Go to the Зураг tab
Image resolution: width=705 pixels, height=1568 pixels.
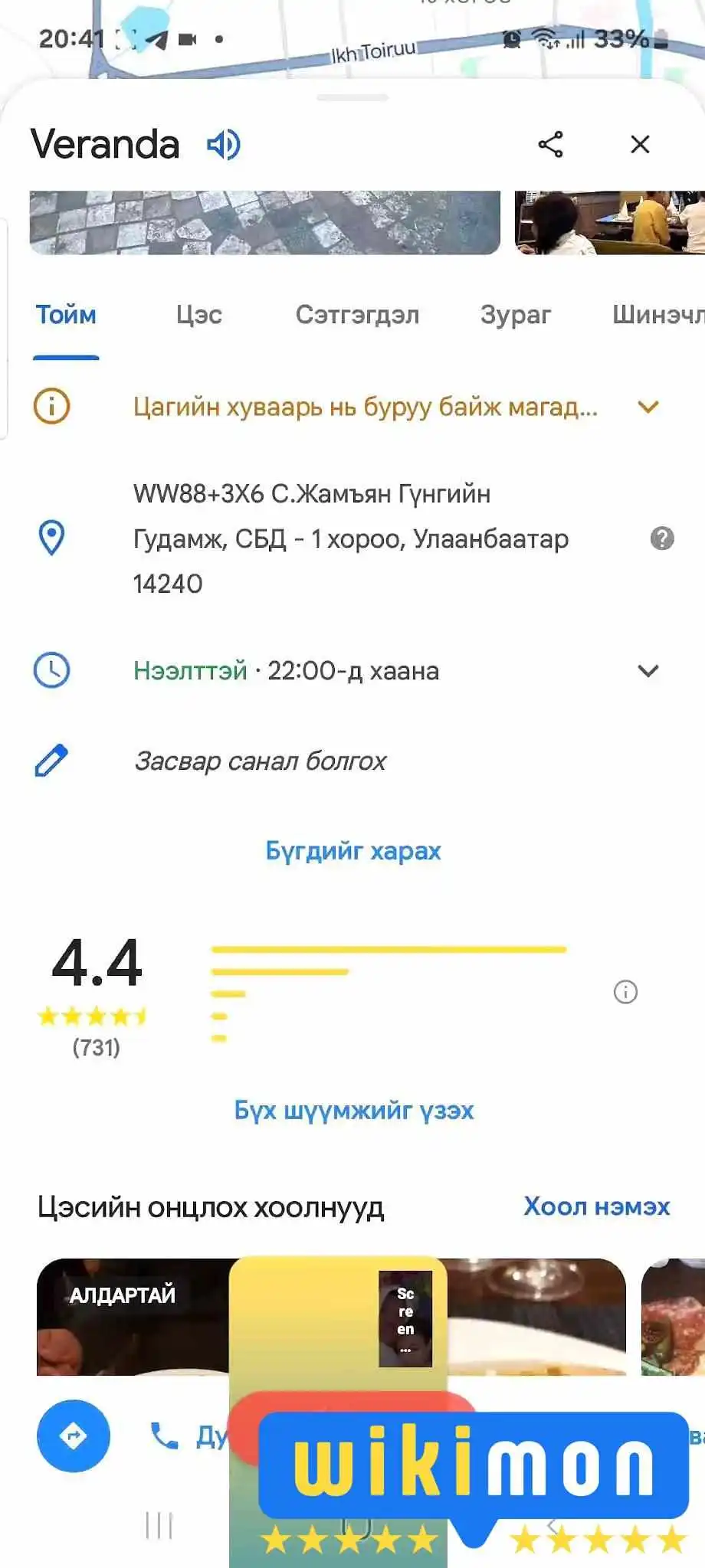click(x=515, y=315)
